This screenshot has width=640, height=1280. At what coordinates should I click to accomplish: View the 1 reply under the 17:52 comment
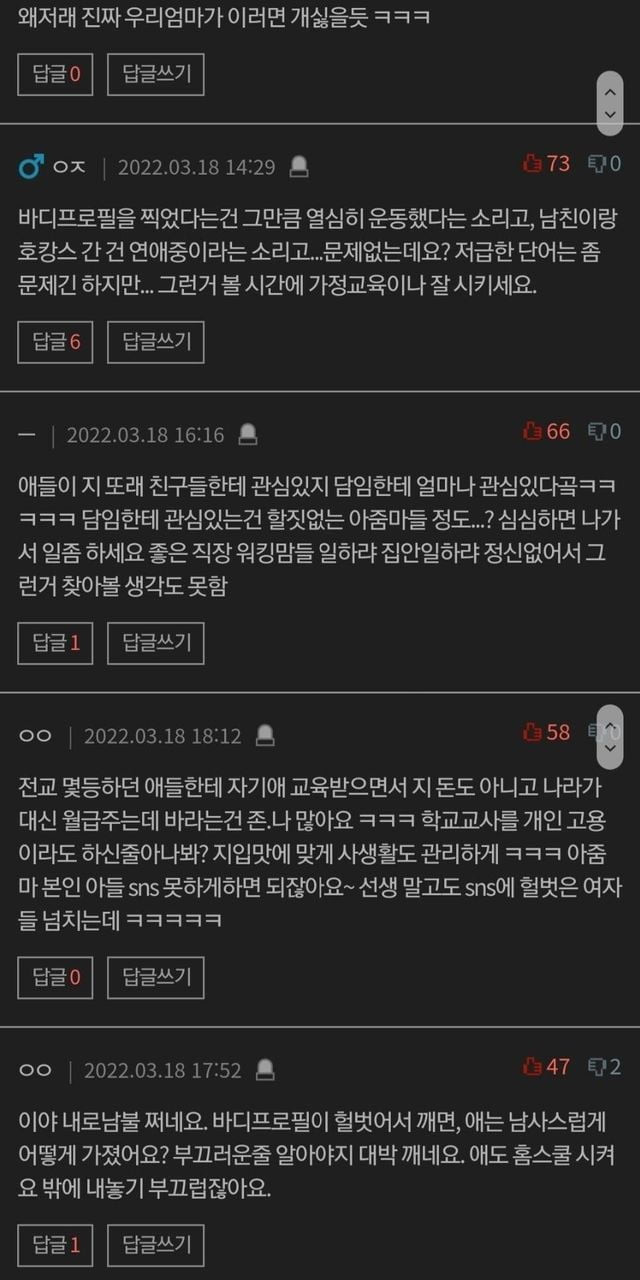pos(55,1245)
